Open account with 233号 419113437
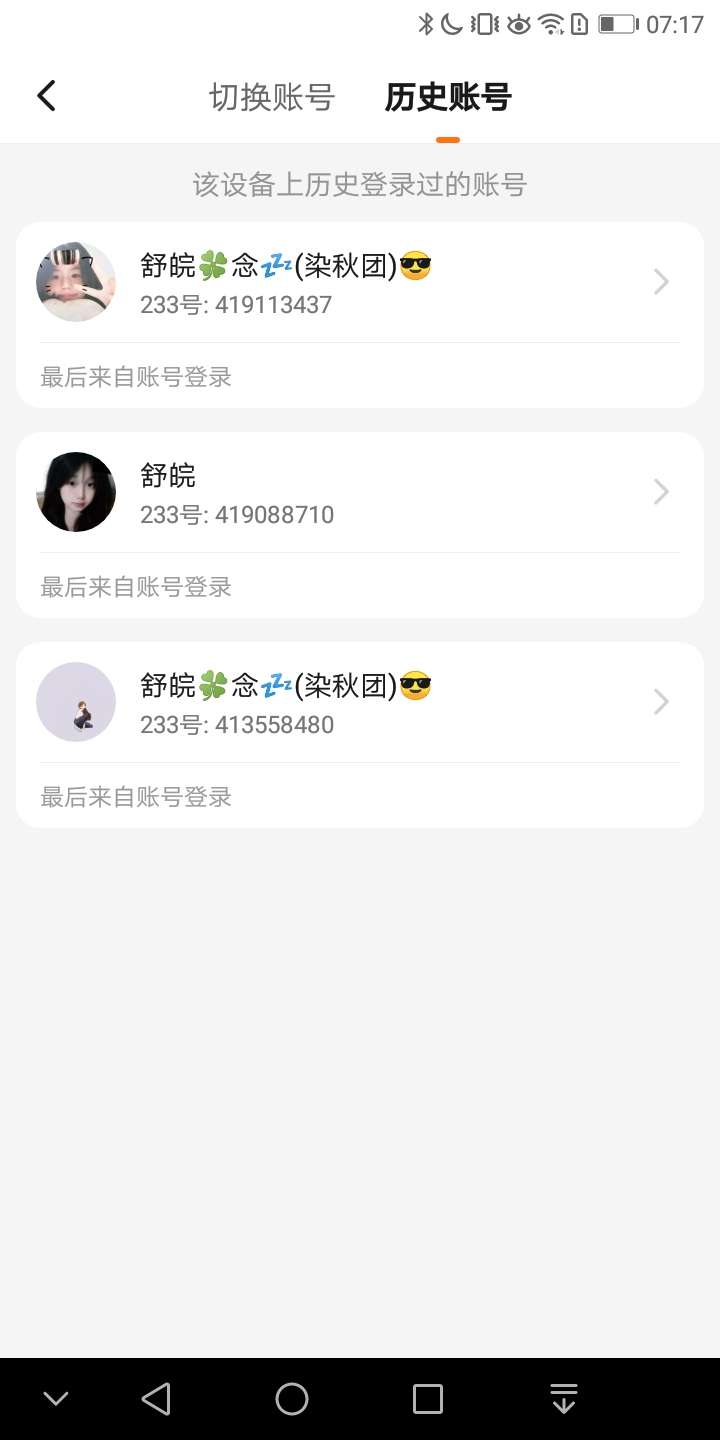720x1440 pixels. pos(360,283)
